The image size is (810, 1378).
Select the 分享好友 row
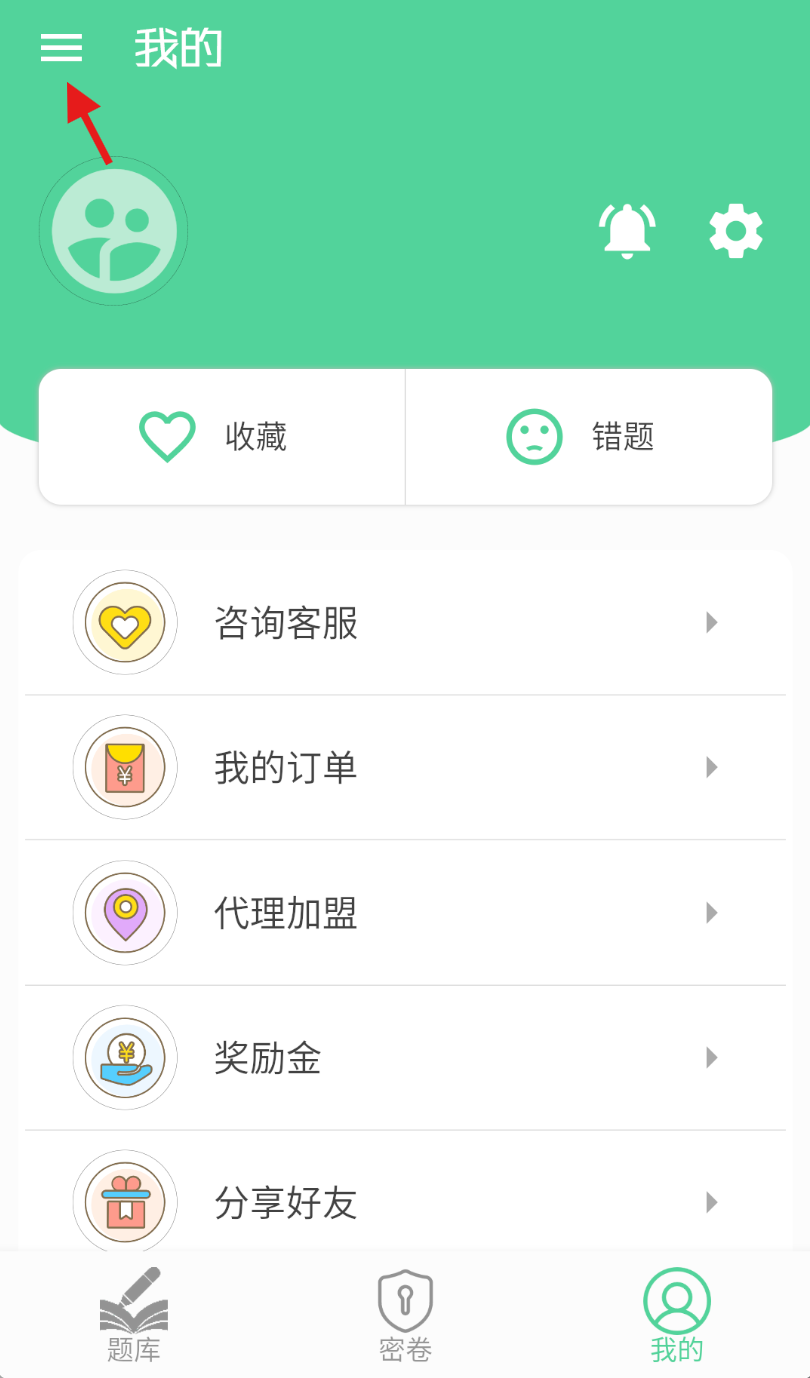[405, 1200]
